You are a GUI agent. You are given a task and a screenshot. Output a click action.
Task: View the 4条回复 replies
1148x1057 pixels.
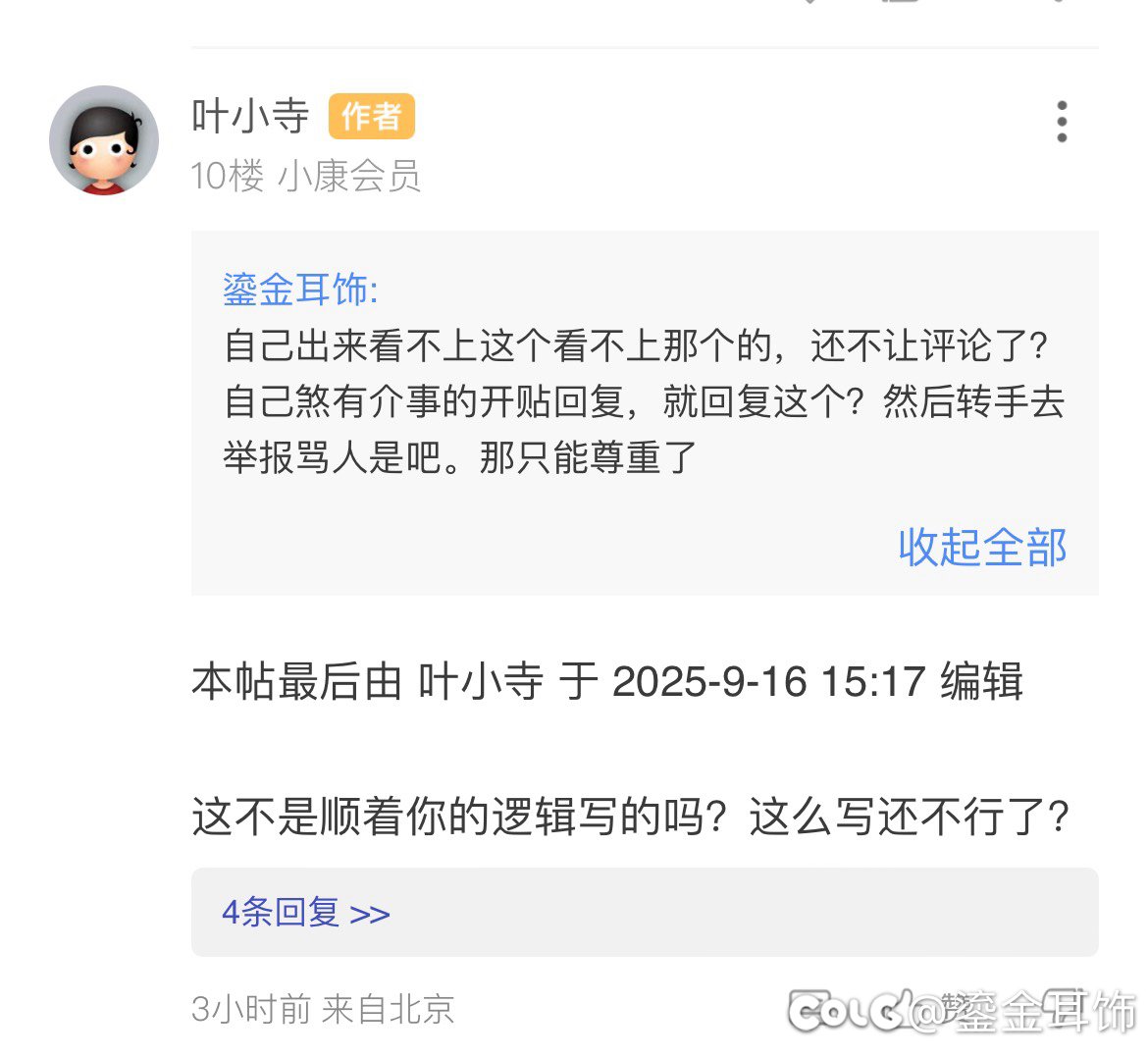(305, 913)
